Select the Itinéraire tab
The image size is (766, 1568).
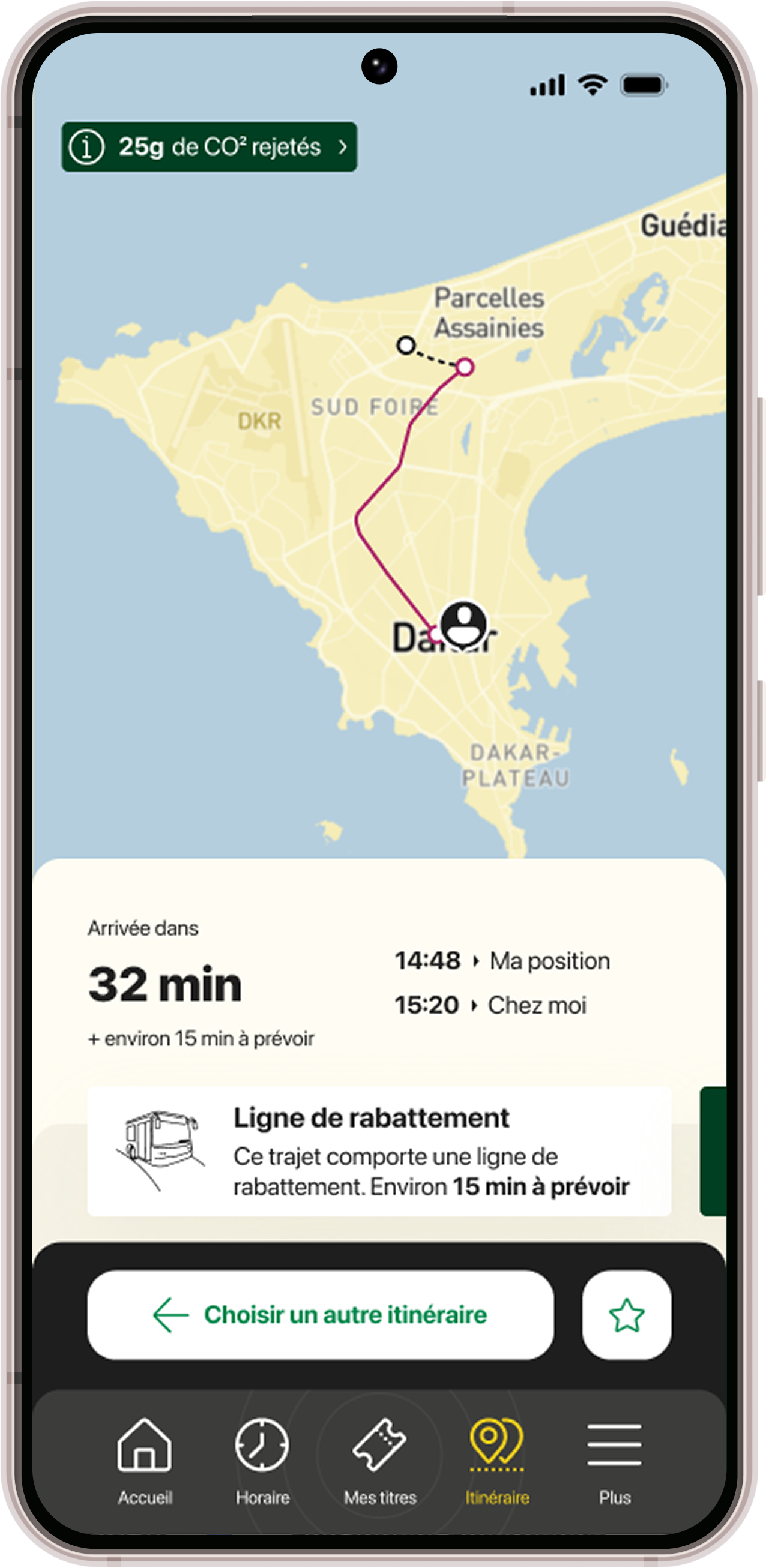tap(497, 1459)
